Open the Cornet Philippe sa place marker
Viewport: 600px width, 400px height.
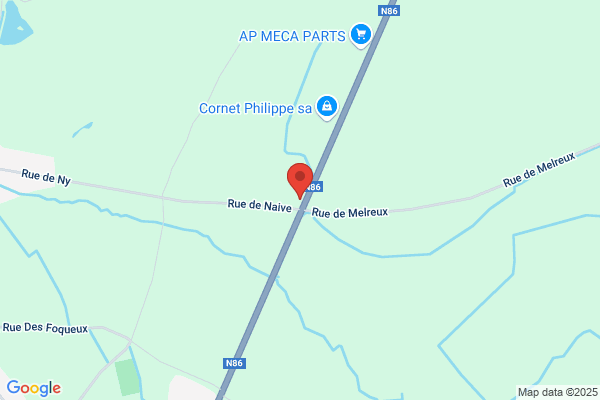pos(327,107)
